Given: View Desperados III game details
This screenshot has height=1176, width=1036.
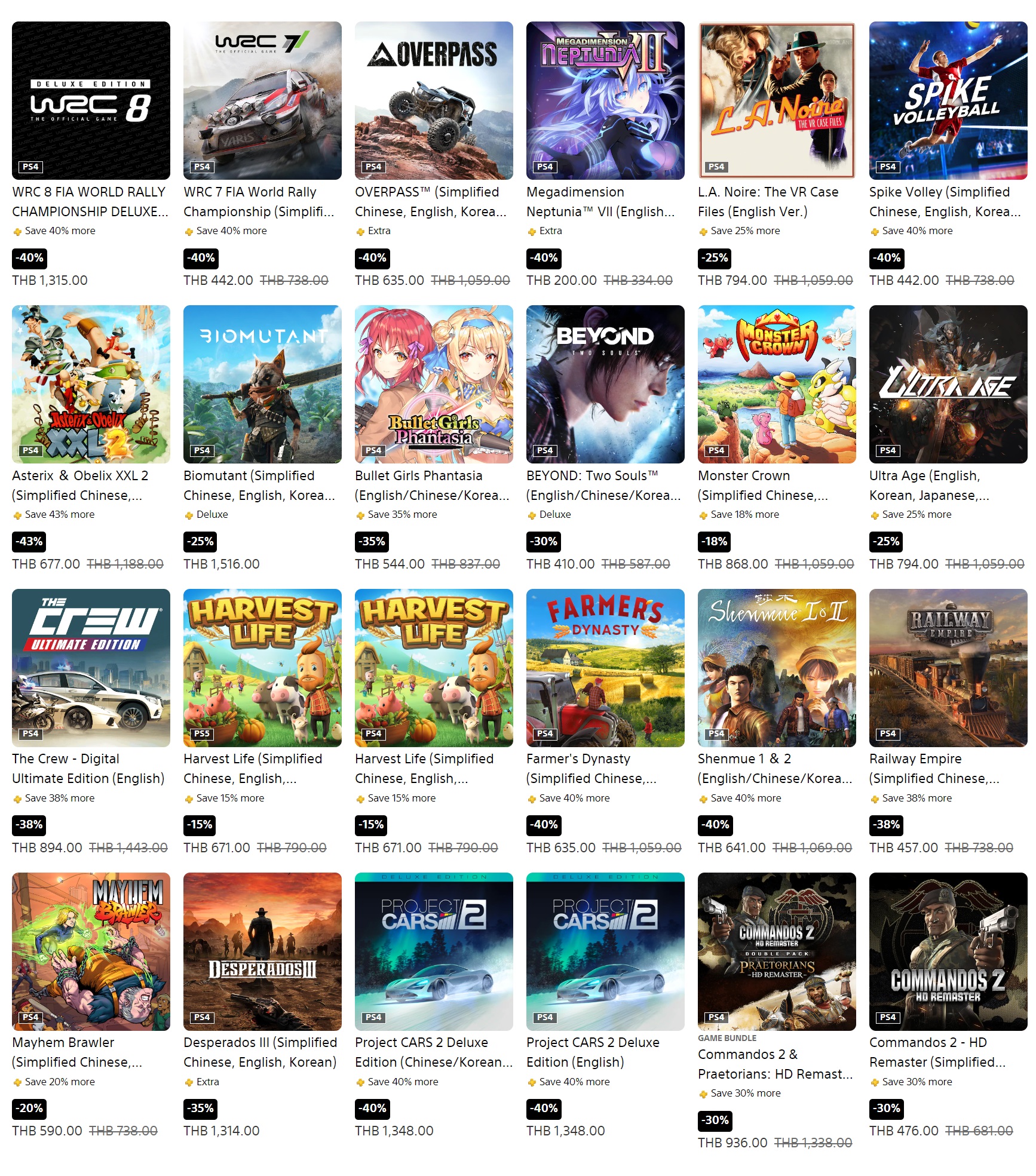Looking at the screenshot, I should pos(262,951).
